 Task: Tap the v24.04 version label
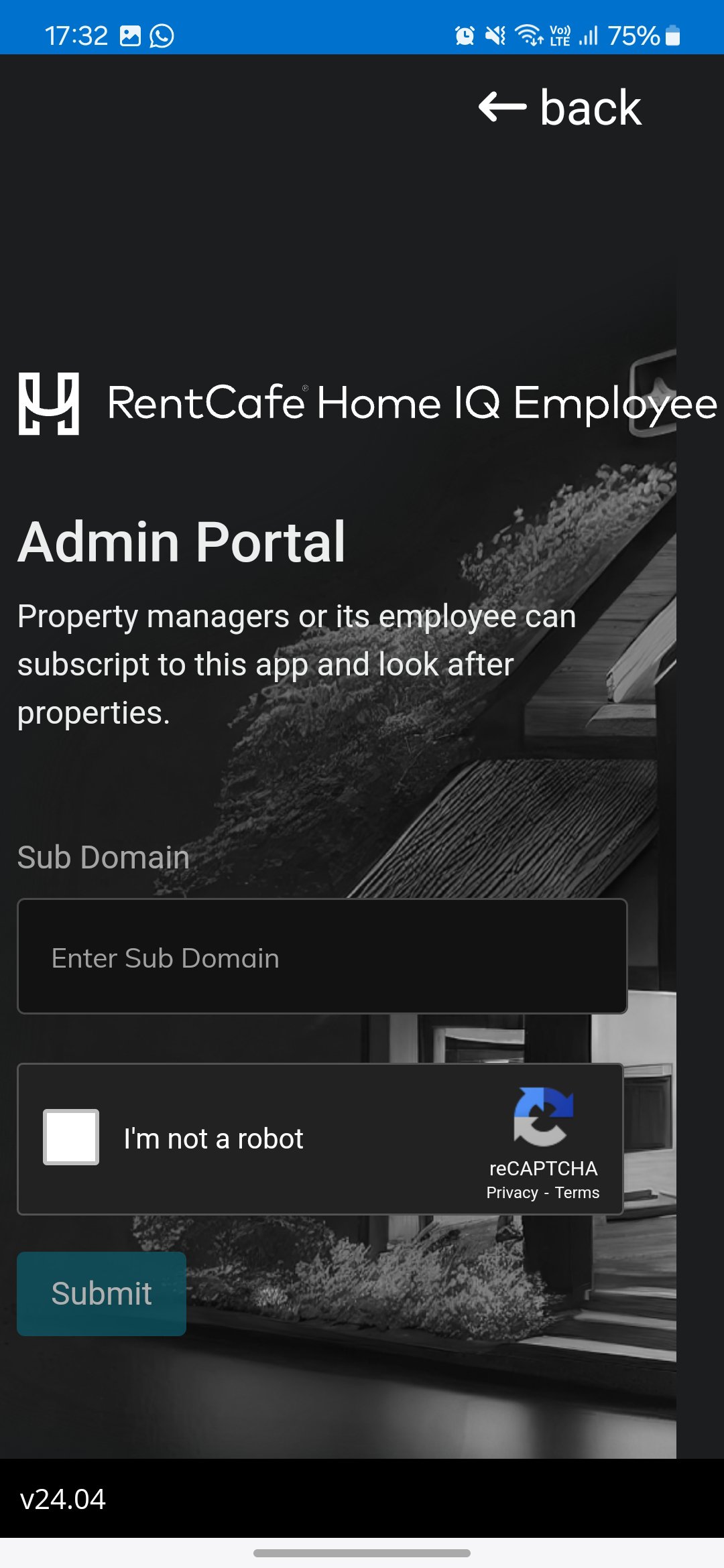click(63, 1499)
